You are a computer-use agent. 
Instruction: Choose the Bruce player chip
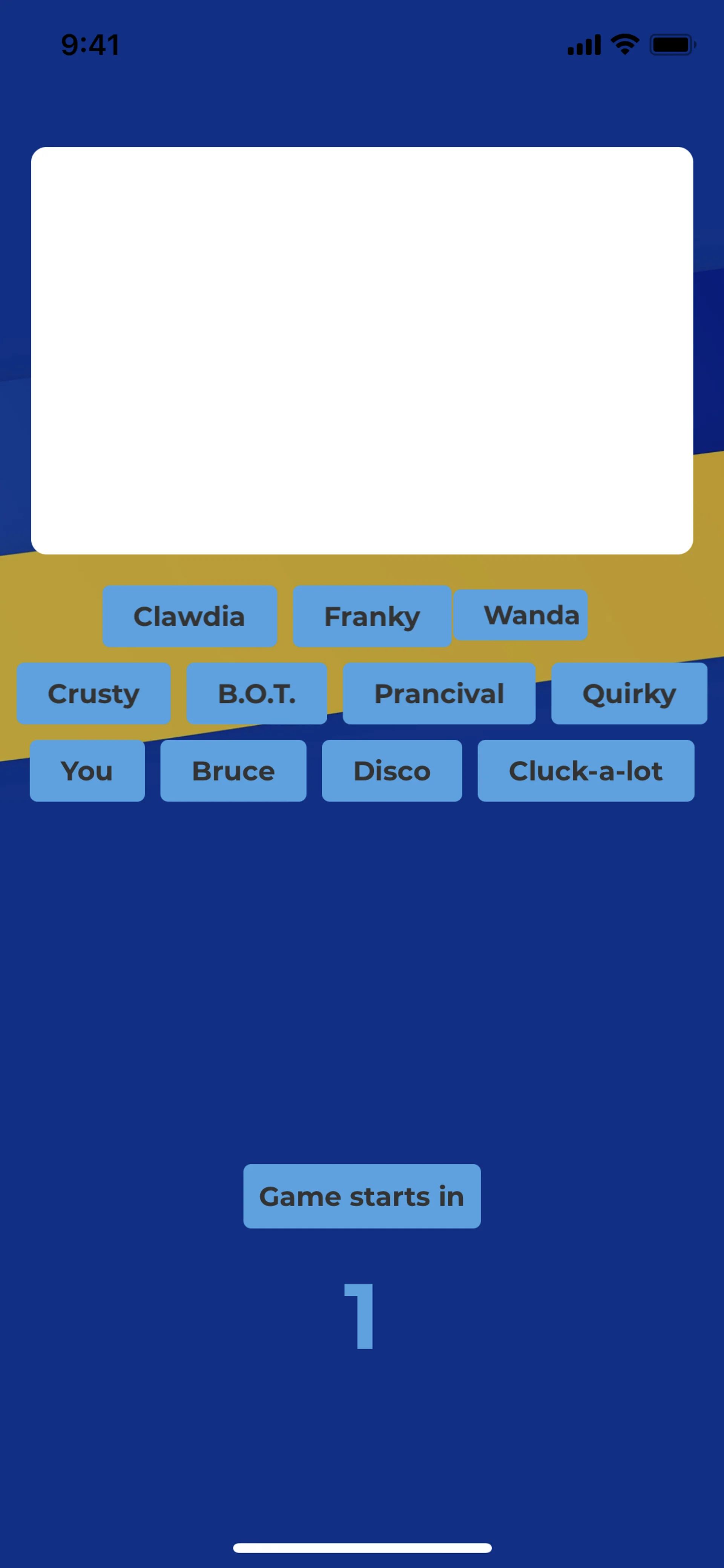click(x=233, y=771)
